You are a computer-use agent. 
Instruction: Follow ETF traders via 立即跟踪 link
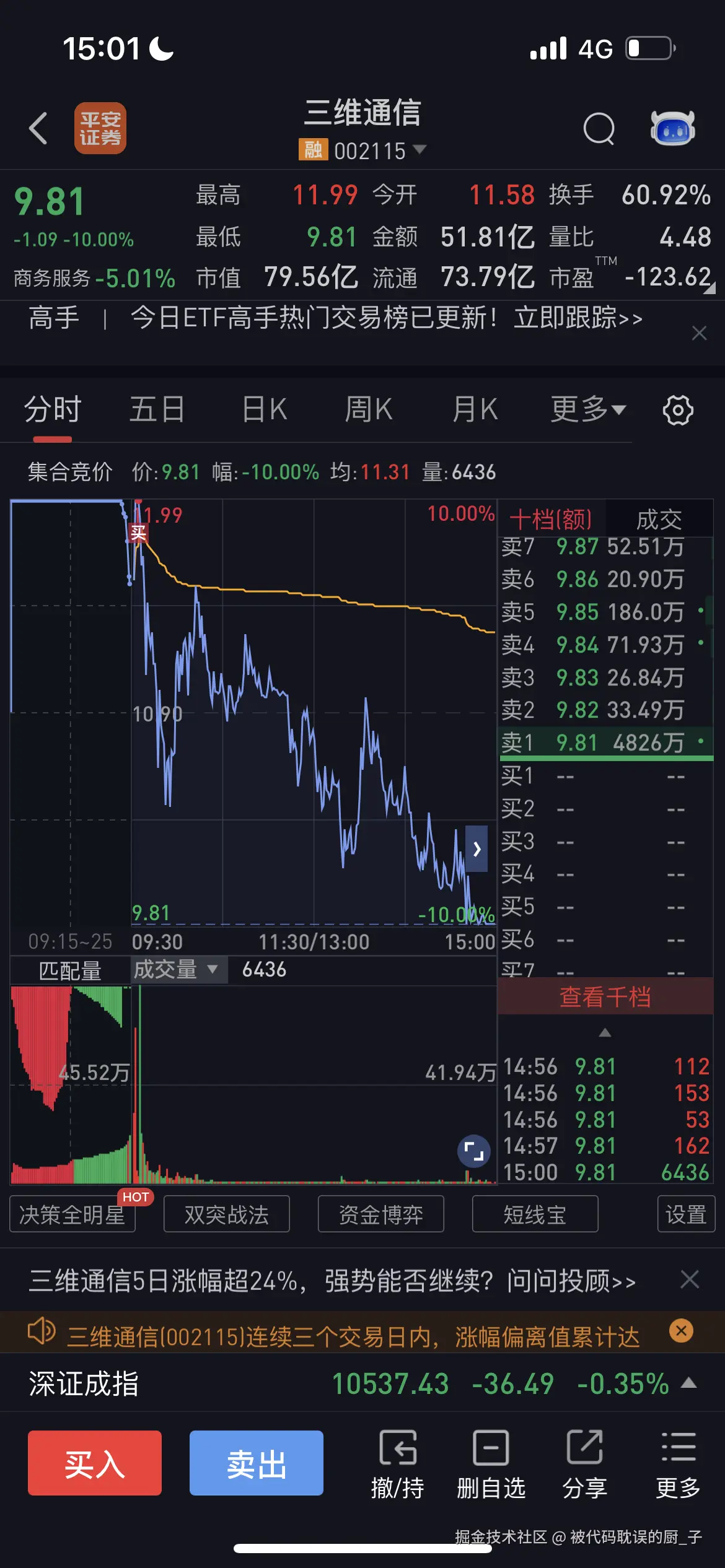point(575,318)
